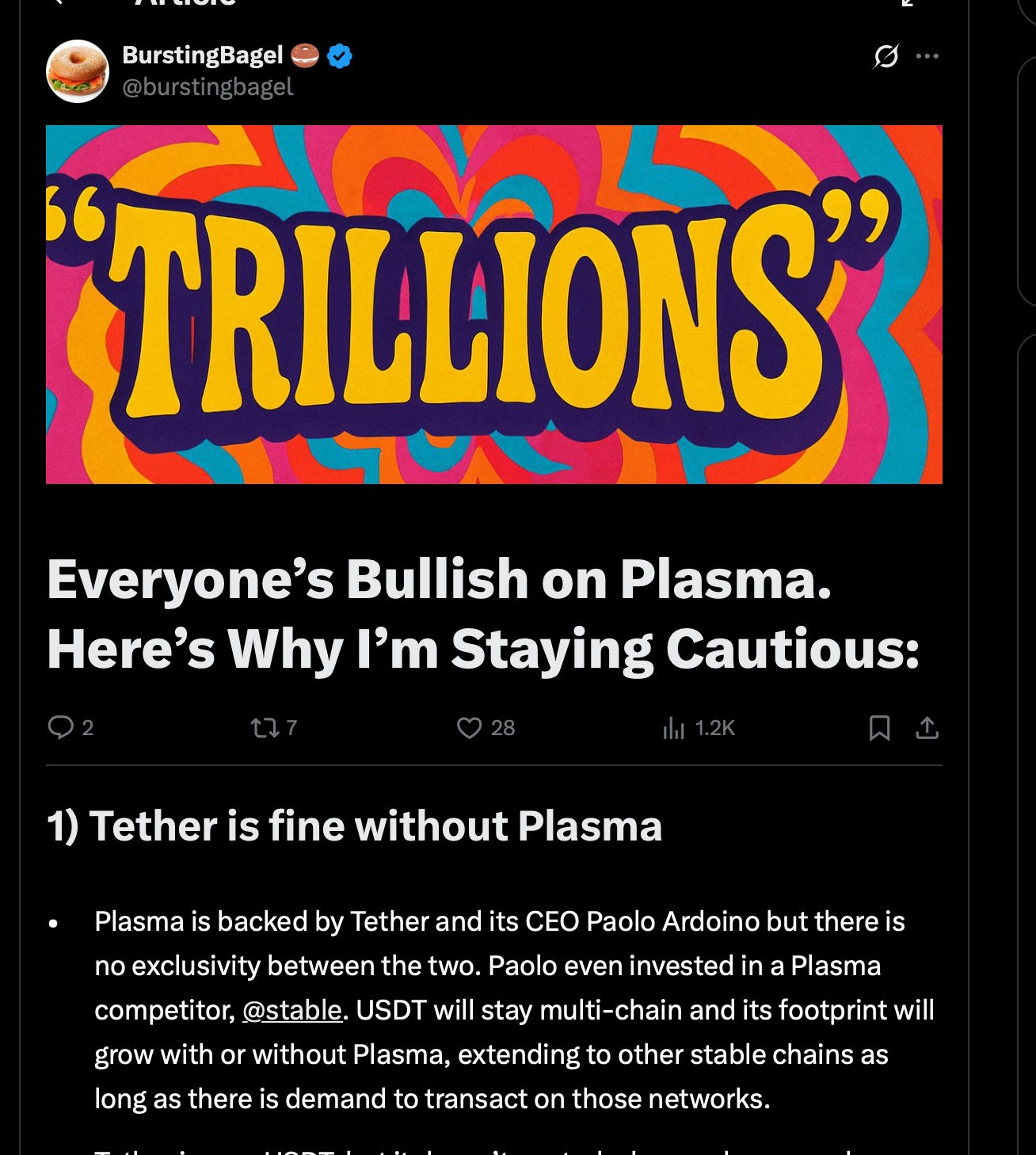Open the Grok icon beside the author
The width and height of the screenshot is (1036, 1155).
click(x=886, y=56)
